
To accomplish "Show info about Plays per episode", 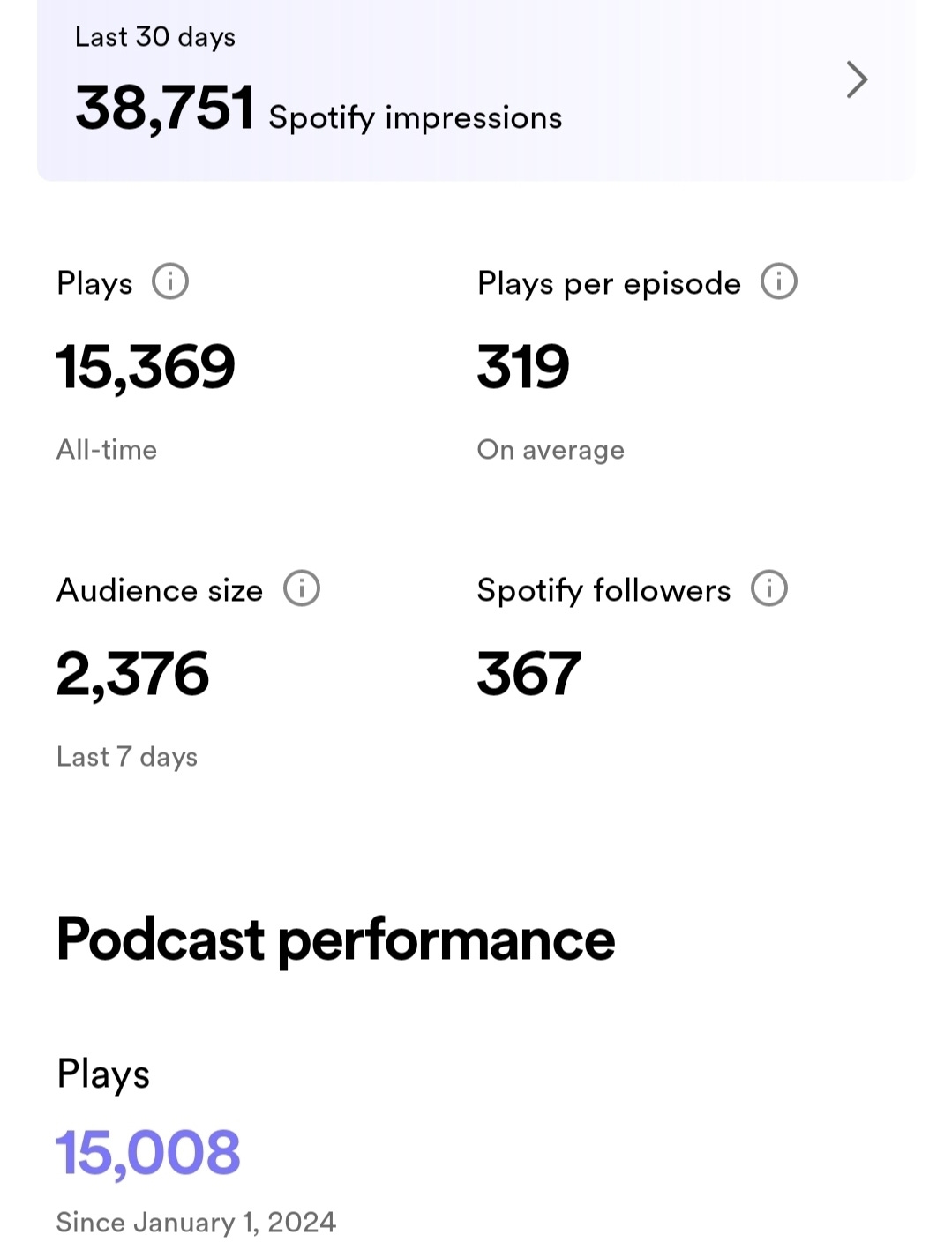I will (779, 282).
